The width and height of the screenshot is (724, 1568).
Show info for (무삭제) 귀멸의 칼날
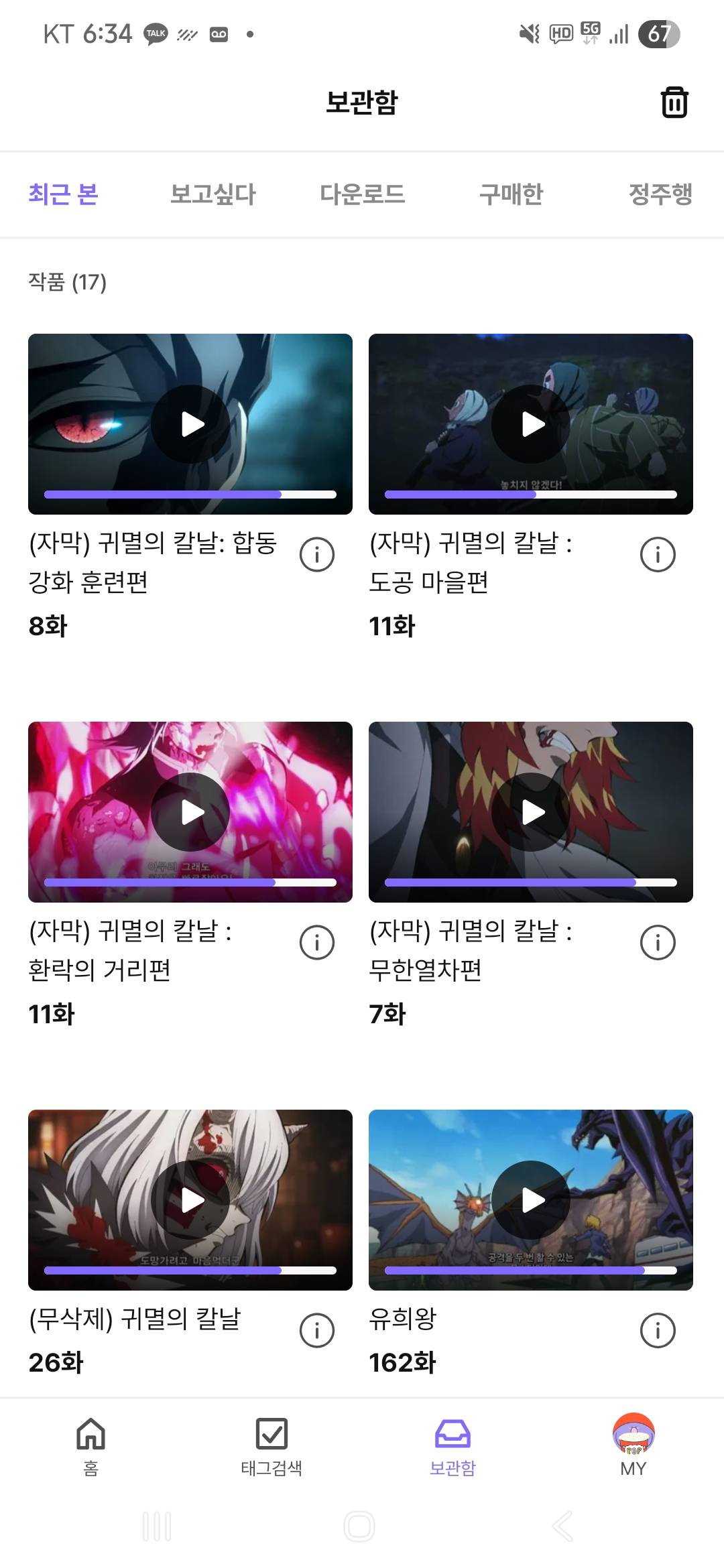pos(317,1331)
